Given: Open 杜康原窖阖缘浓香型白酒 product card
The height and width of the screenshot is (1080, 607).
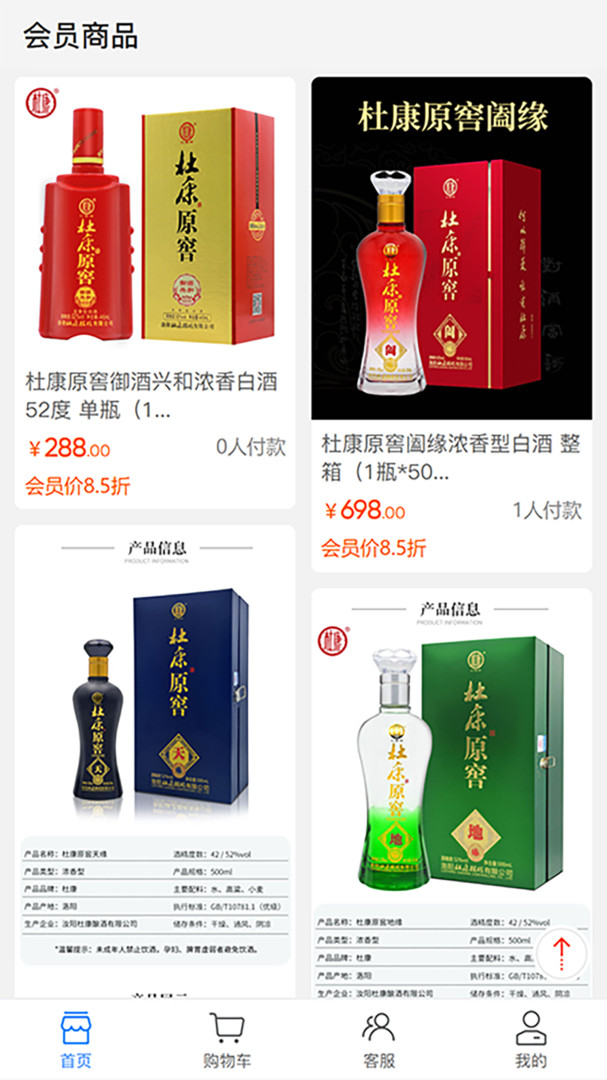Looking at the screenshot, I should (x=451, y=320).
